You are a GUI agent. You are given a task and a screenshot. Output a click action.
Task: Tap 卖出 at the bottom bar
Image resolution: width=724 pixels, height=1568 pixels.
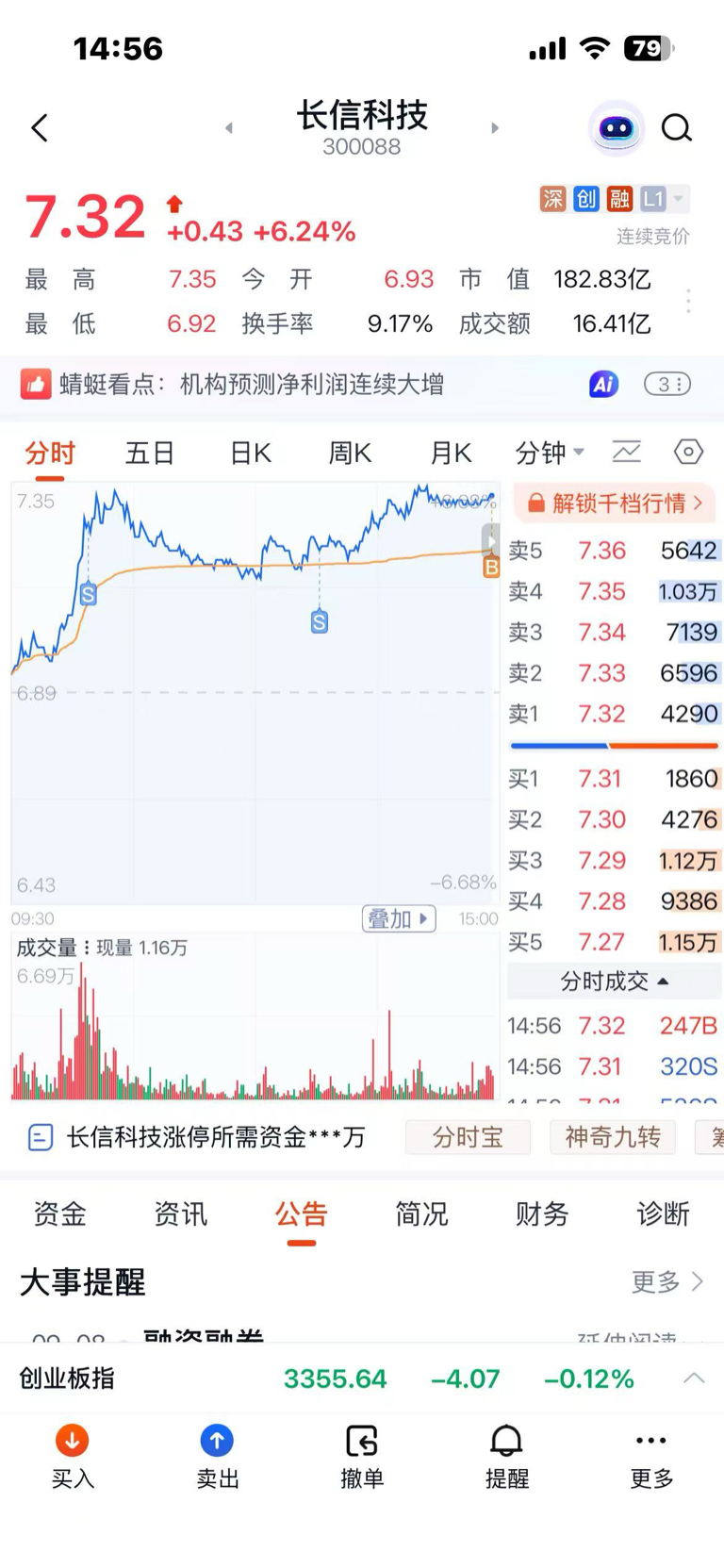pyautogui.click(x=218, y=1457)
